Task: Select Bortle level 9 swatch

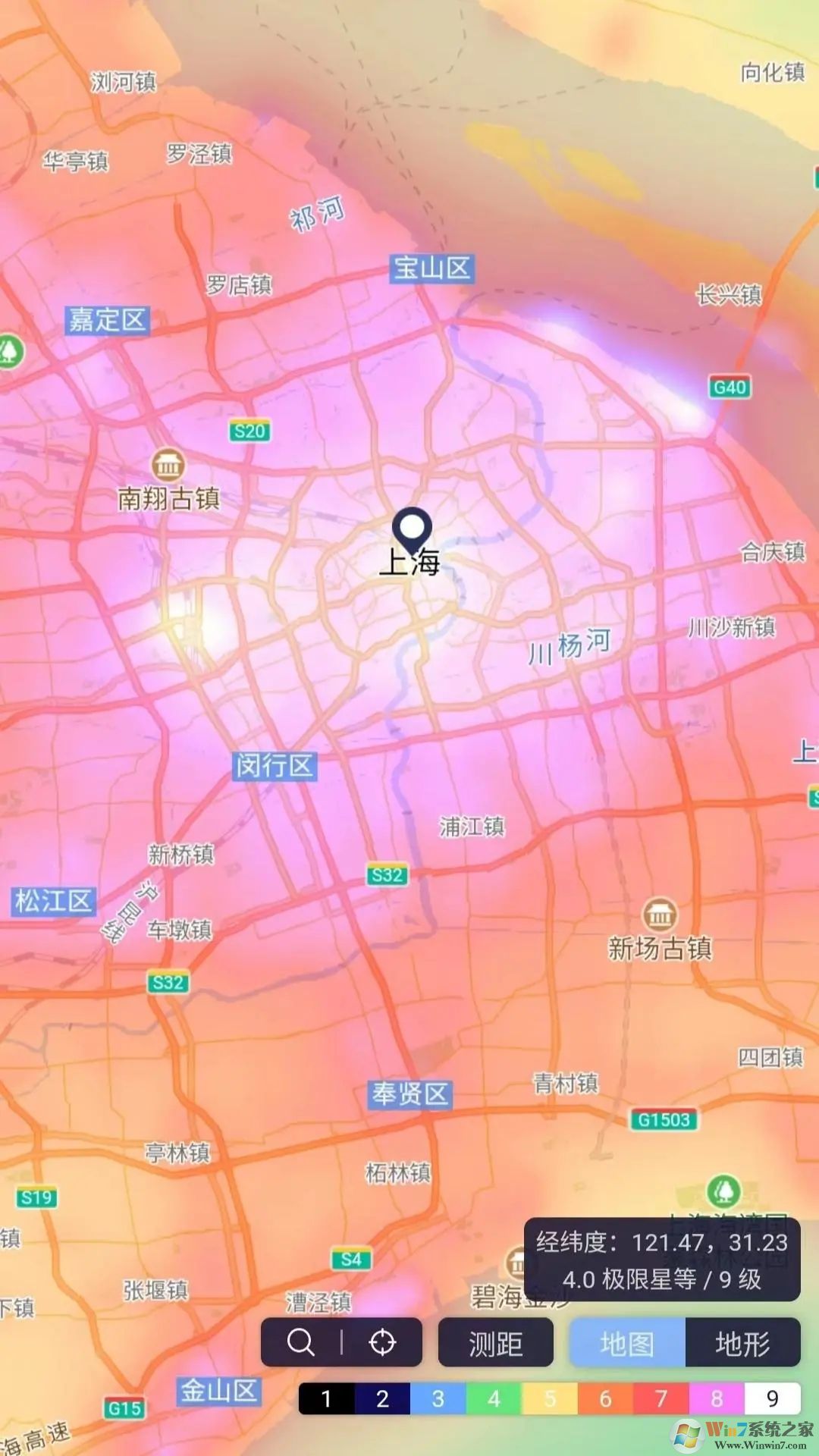Action: (x=772, y=1398)
